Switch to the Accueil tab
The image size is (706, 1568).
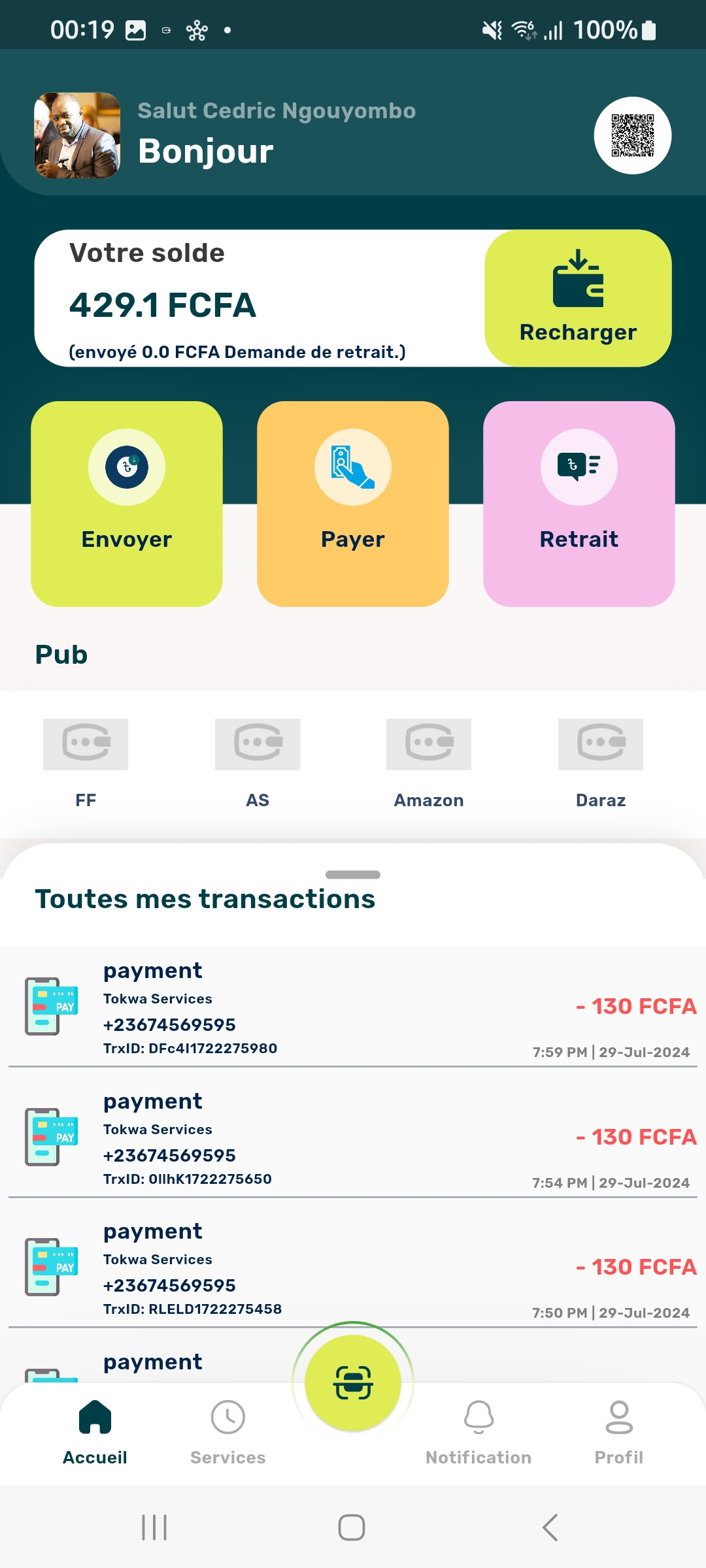tap(95, 1432)
